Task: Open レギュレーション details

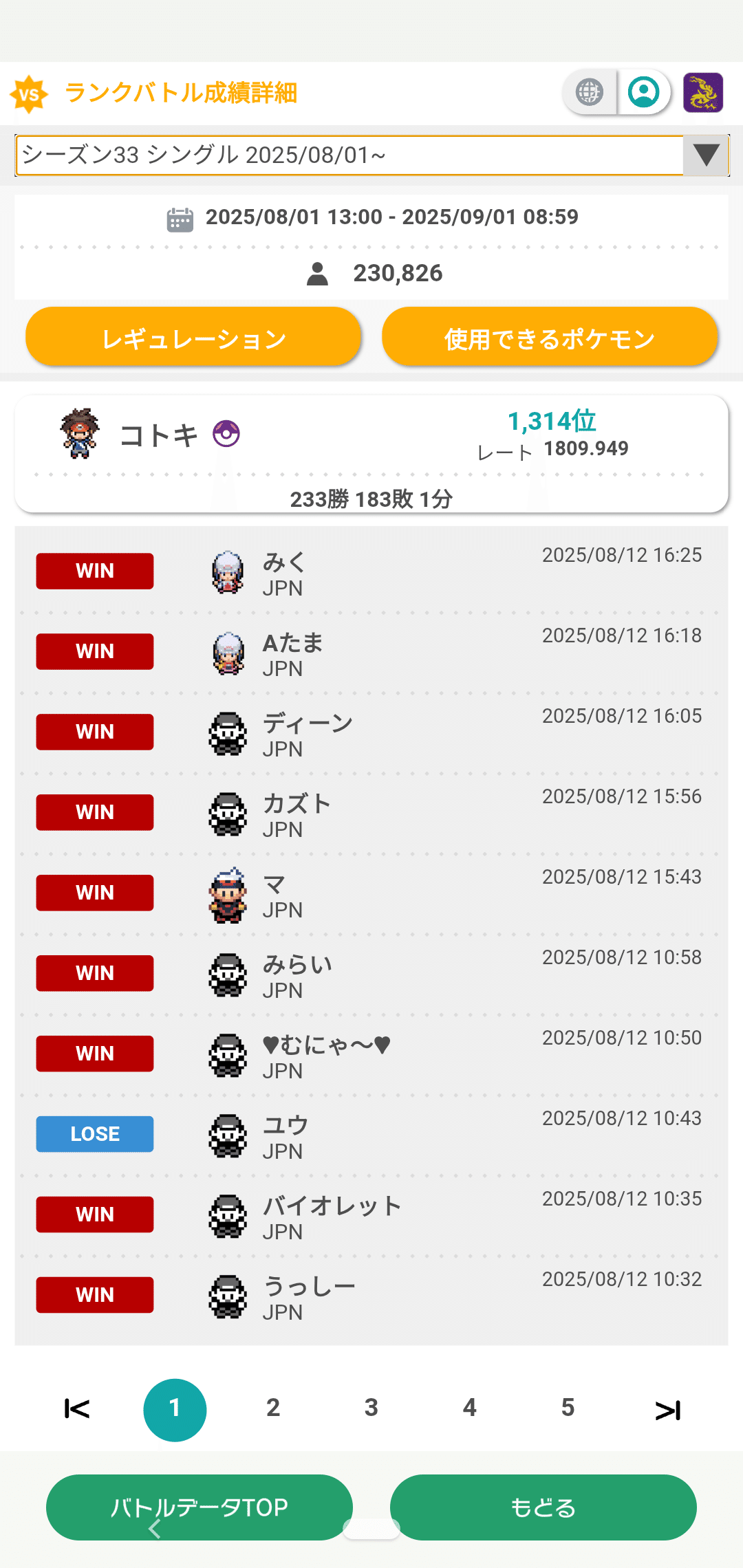Action: coord(193,336)
